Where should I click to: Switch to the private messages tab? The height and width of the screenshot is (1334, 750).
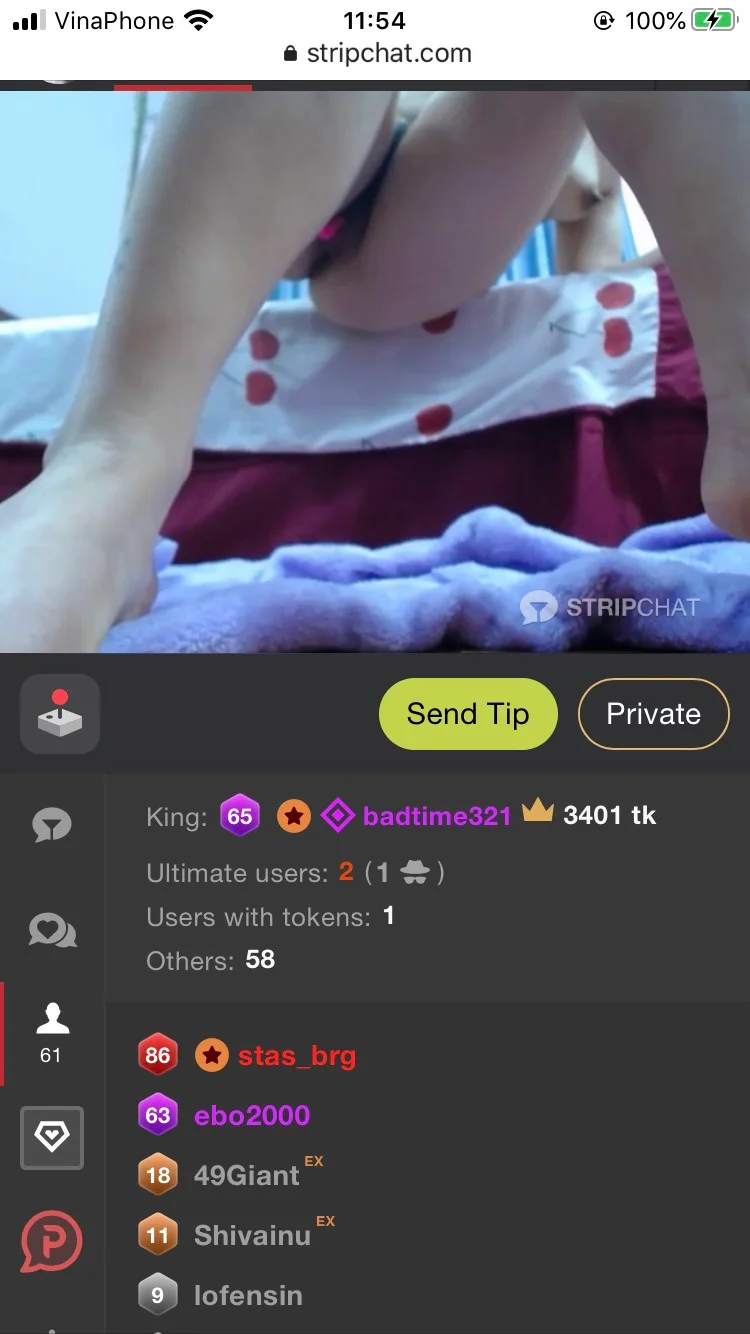(52, 931)
